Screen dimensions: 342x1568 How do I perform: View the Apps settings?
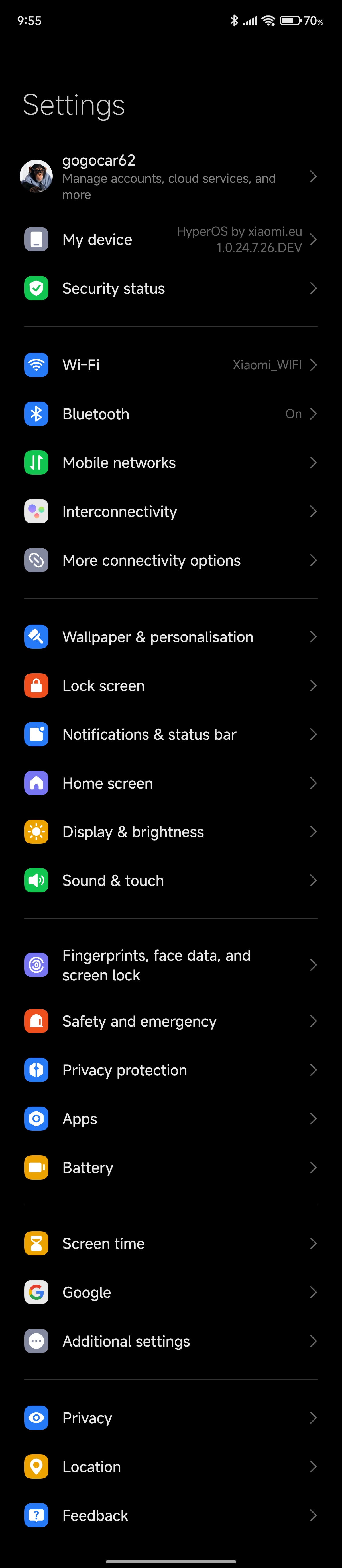click(x=170, y=1118)
